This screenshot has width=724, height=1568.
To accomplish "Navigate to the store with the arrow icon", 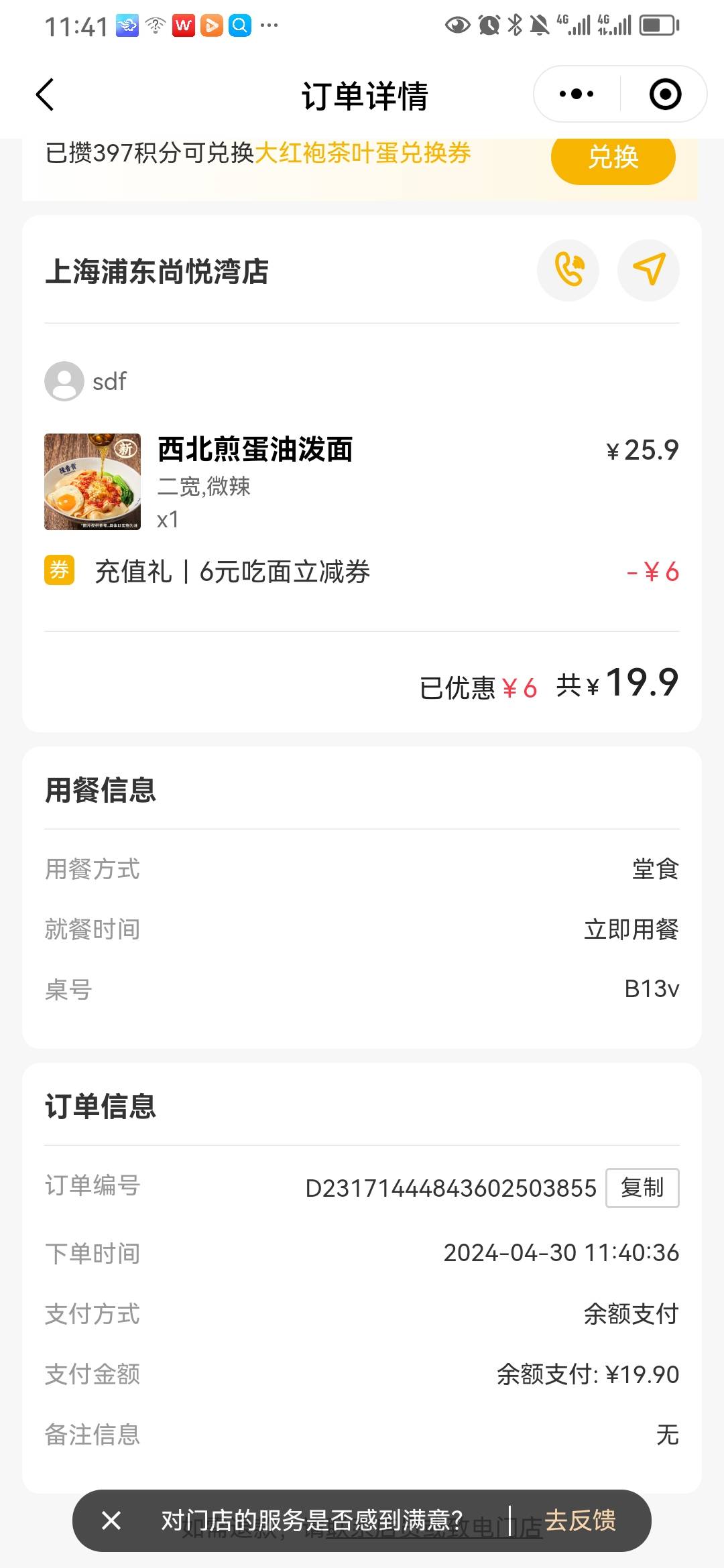I will [x=648, y=270].
